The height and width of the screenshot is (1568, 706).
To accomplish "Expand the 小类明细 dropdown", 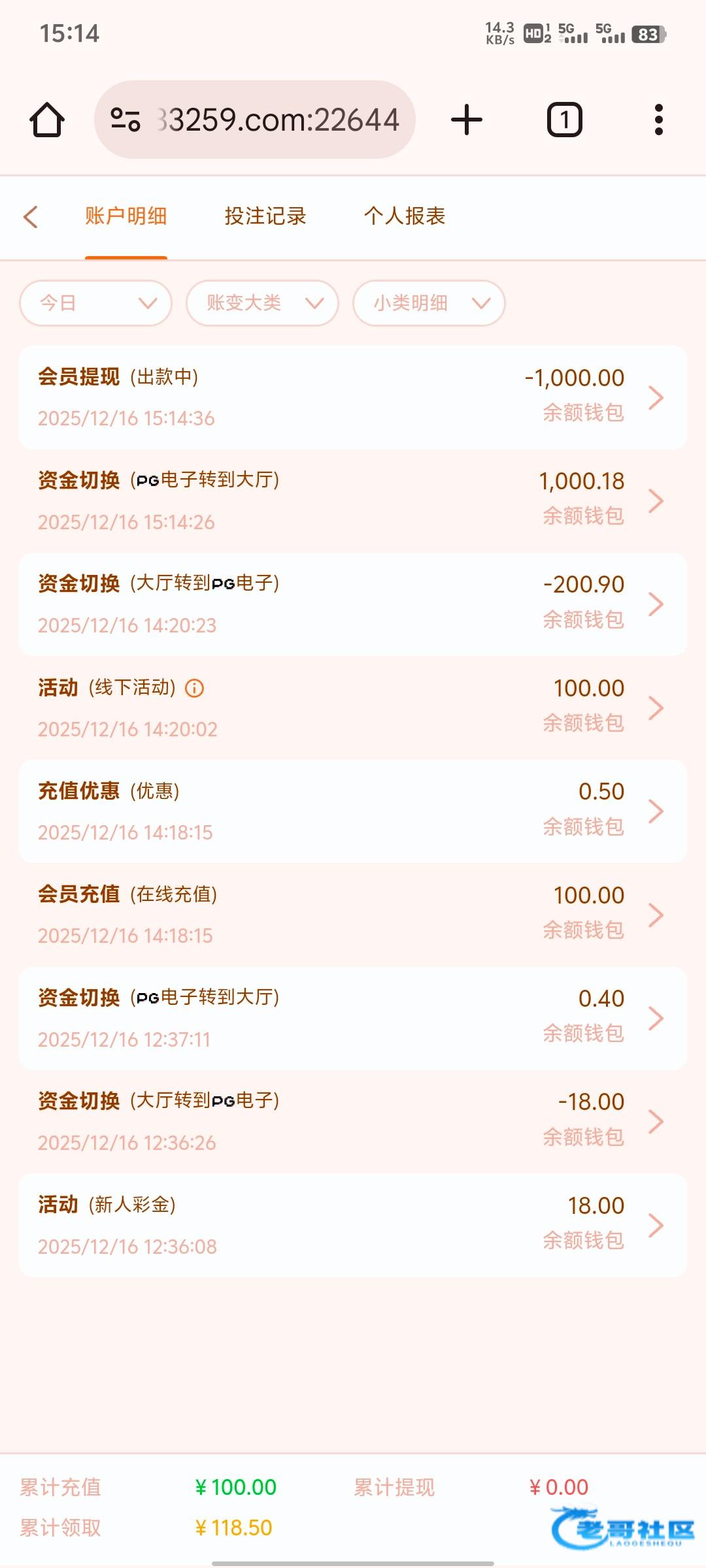I will [429, 303].
